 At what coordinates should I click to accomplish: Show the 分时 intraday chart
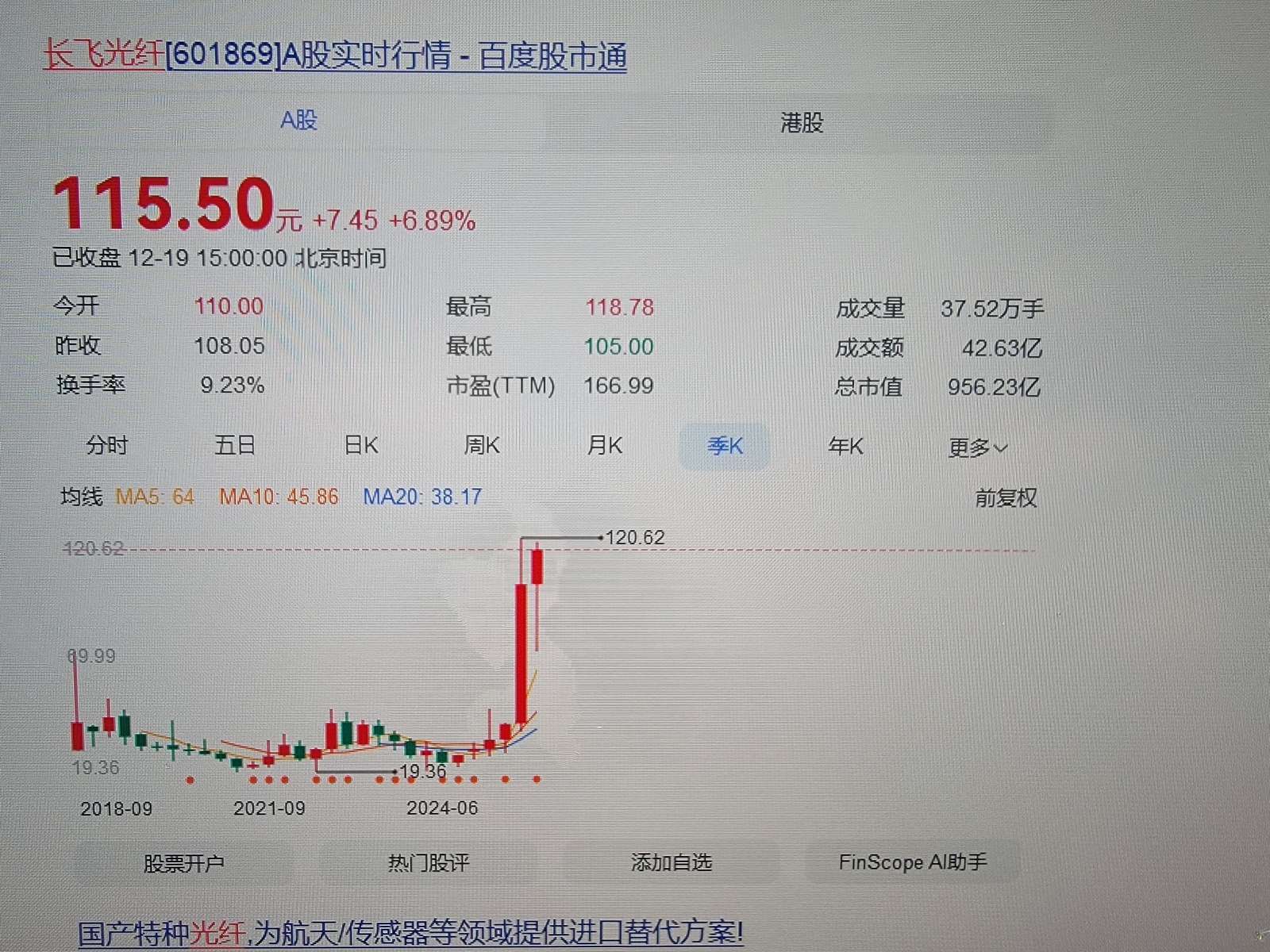coord(107,446)
